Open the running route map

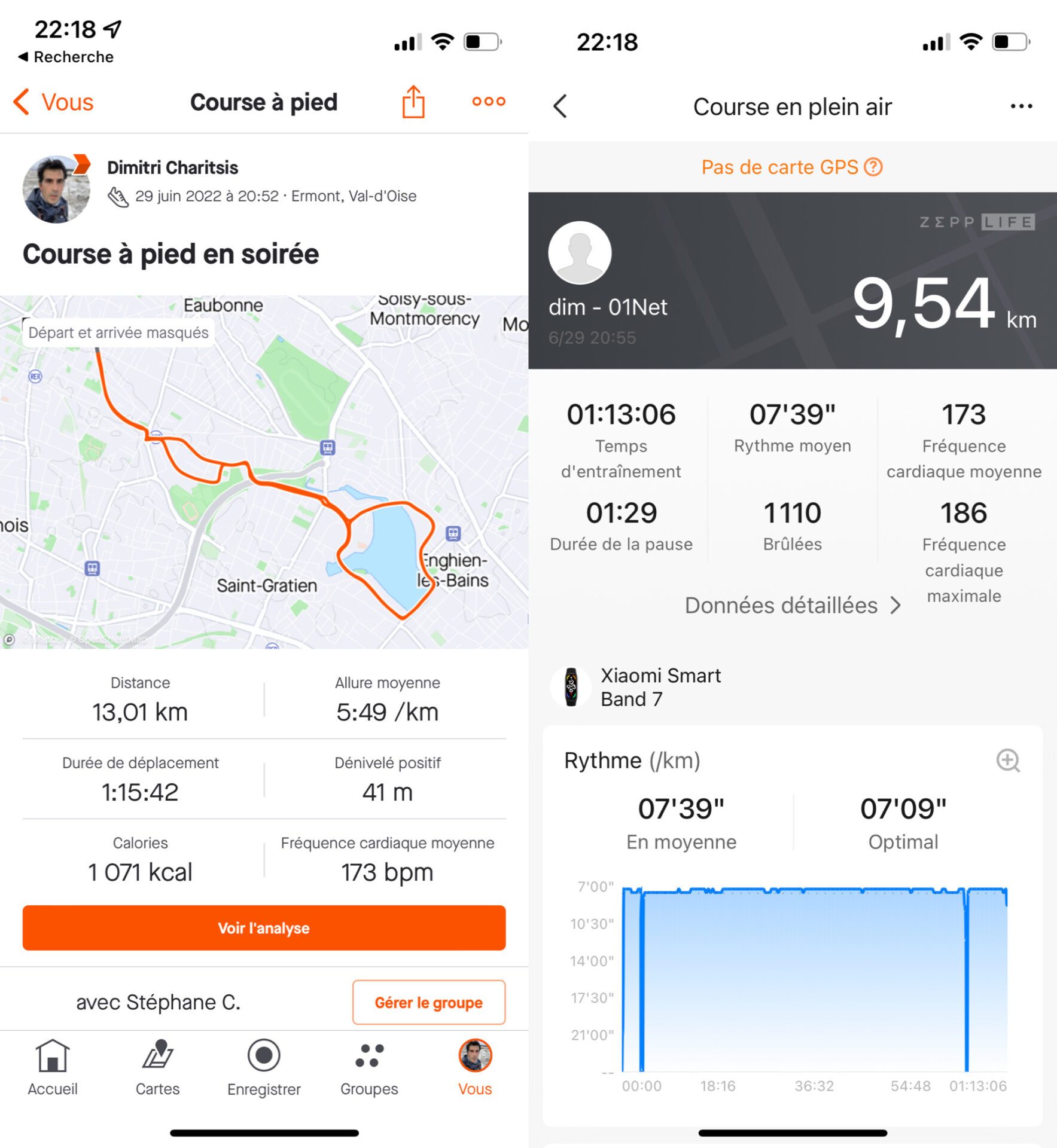[264, 472]
